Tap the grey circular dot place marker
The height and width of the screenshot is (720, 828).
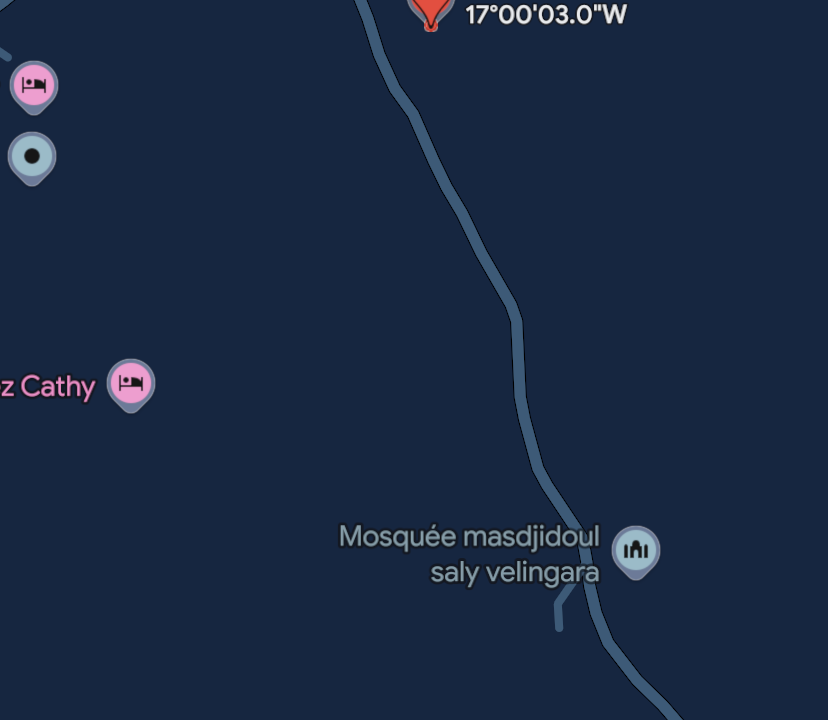[x=32, y=157]
